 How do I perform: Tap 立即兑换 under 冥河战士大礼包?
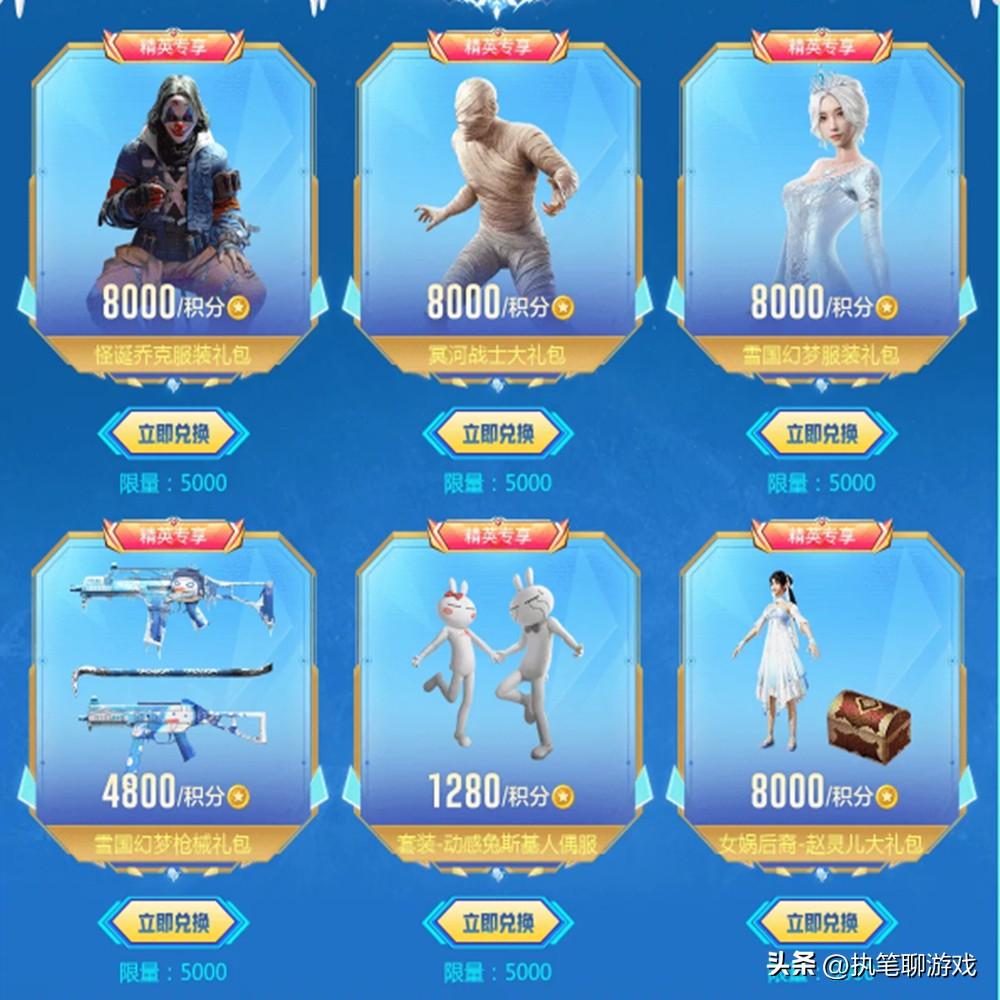pyautogui.click(x=497, y=433)
